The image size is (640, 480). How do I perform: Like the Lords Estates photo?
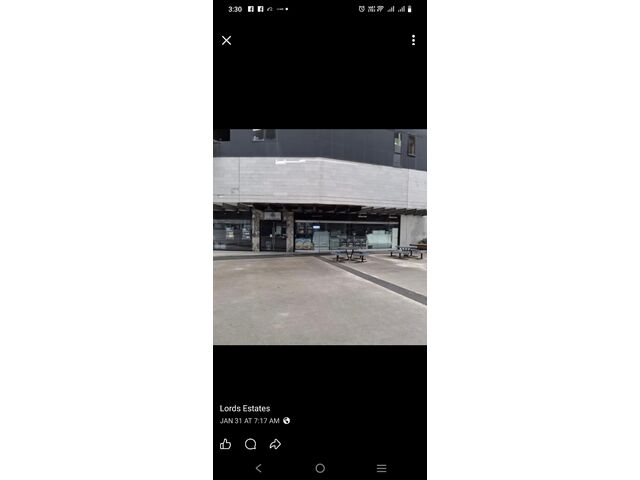[225, 444]
